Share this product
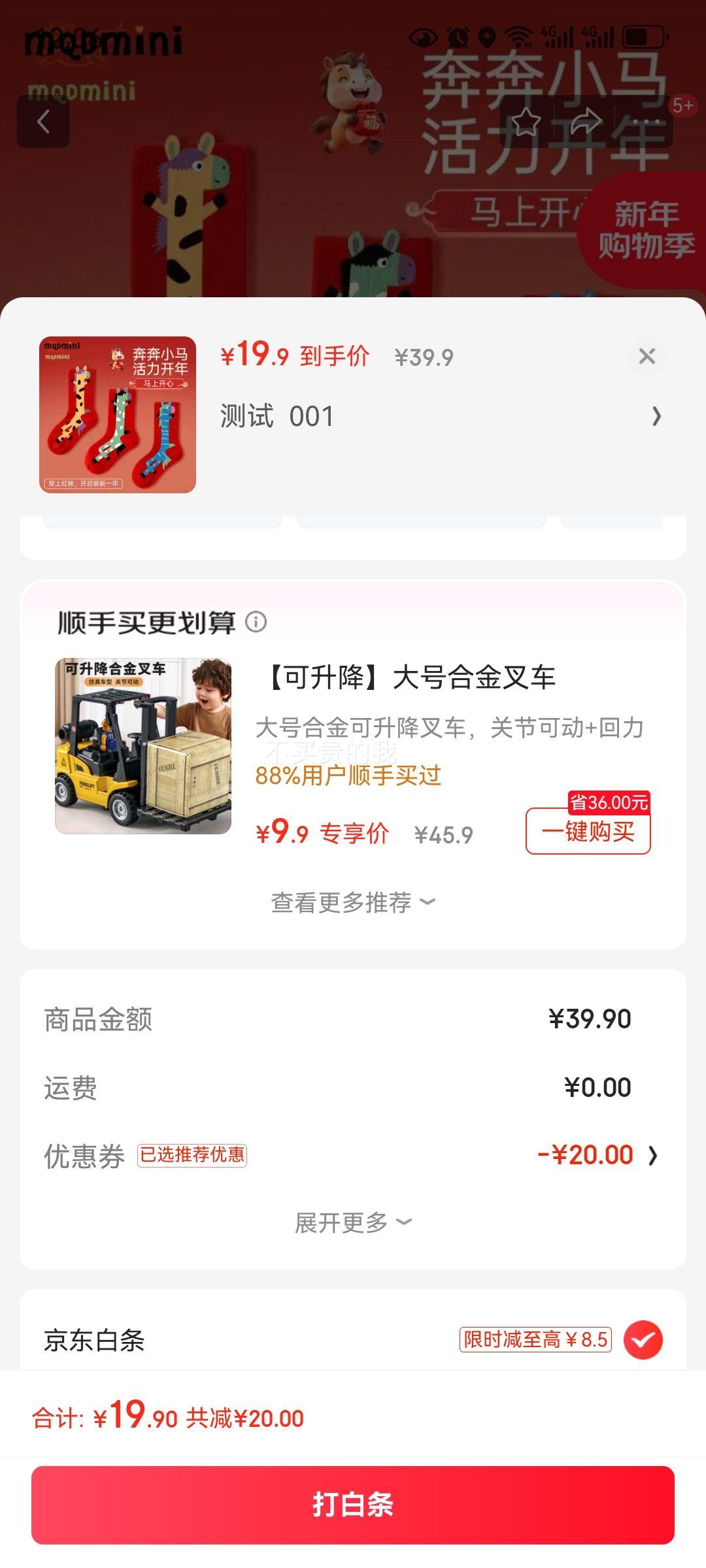706x1568 pixels. click(x=585, y=122)
